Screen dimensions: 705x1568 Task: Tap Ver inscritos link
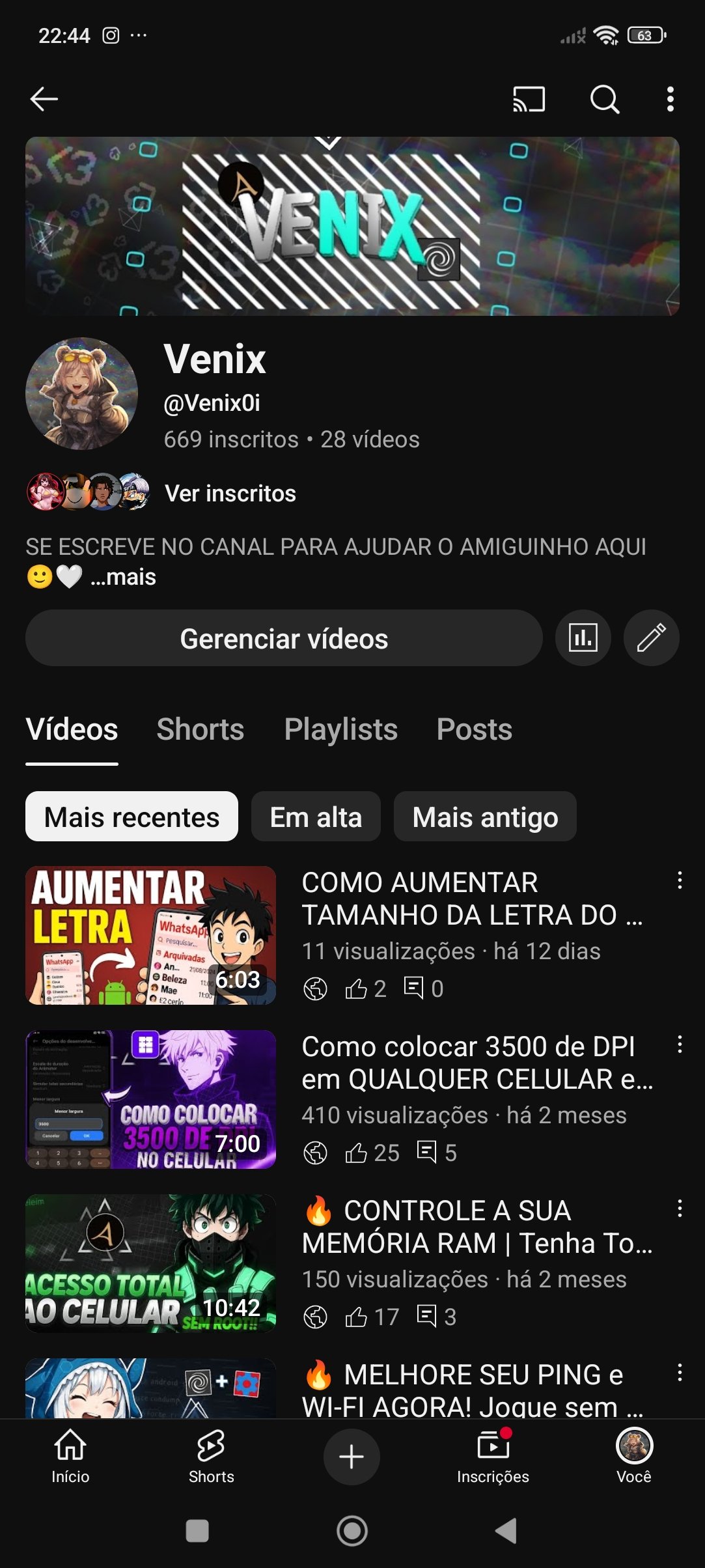[230, 494]
